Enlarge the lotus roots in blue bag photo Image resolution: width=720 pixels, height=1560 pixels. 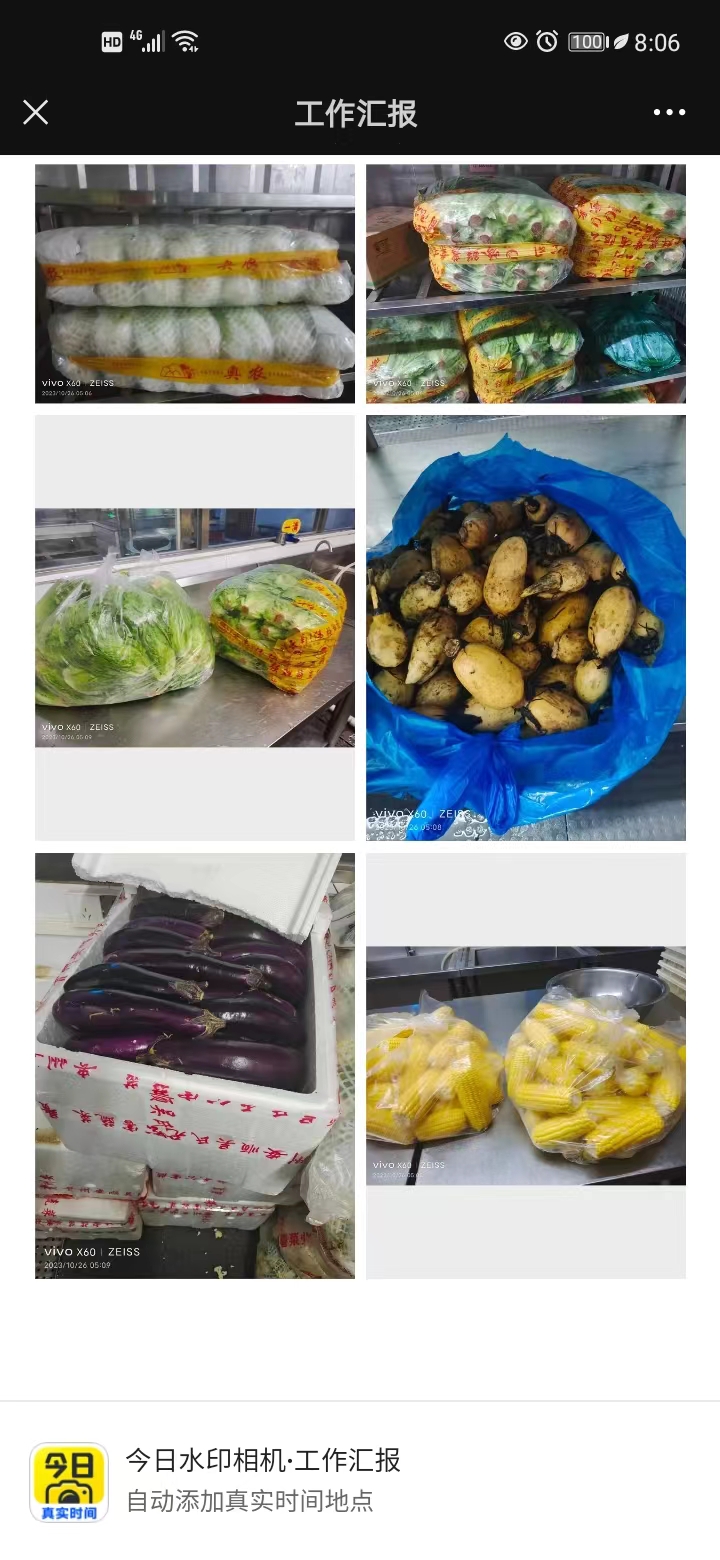click(x=526, y=627)
